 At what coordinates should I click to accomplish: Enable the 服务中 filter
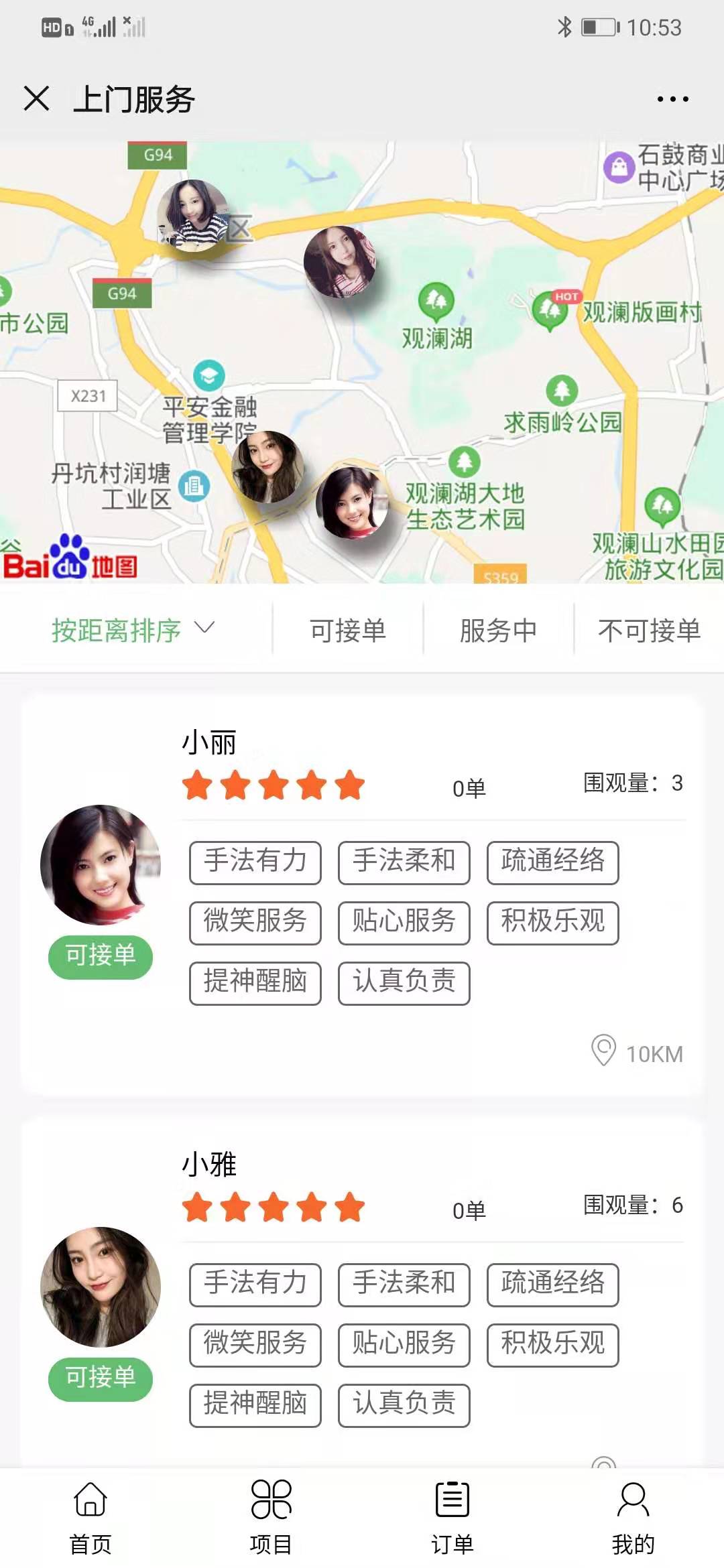coord(497,629)
